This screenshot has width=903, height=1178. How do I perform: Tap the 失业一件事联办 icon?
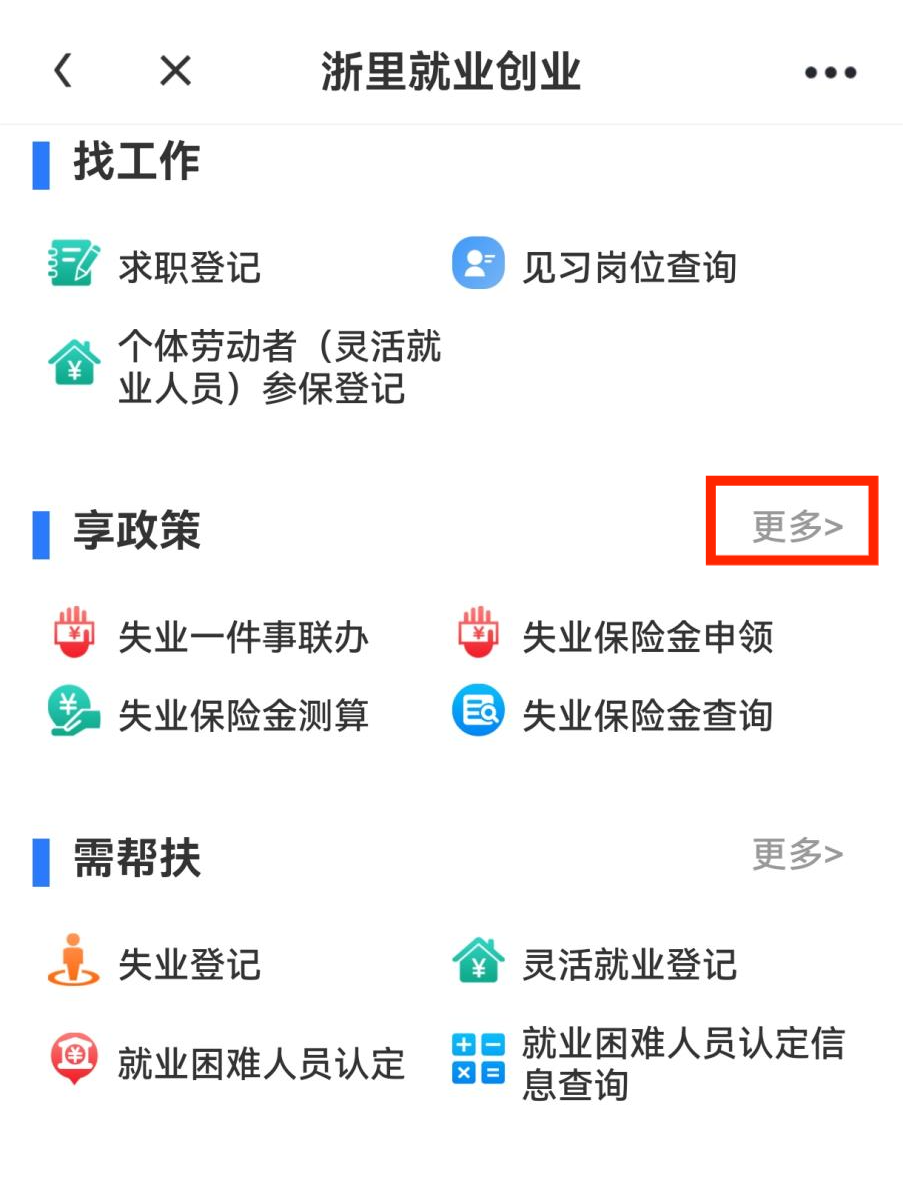70,636
